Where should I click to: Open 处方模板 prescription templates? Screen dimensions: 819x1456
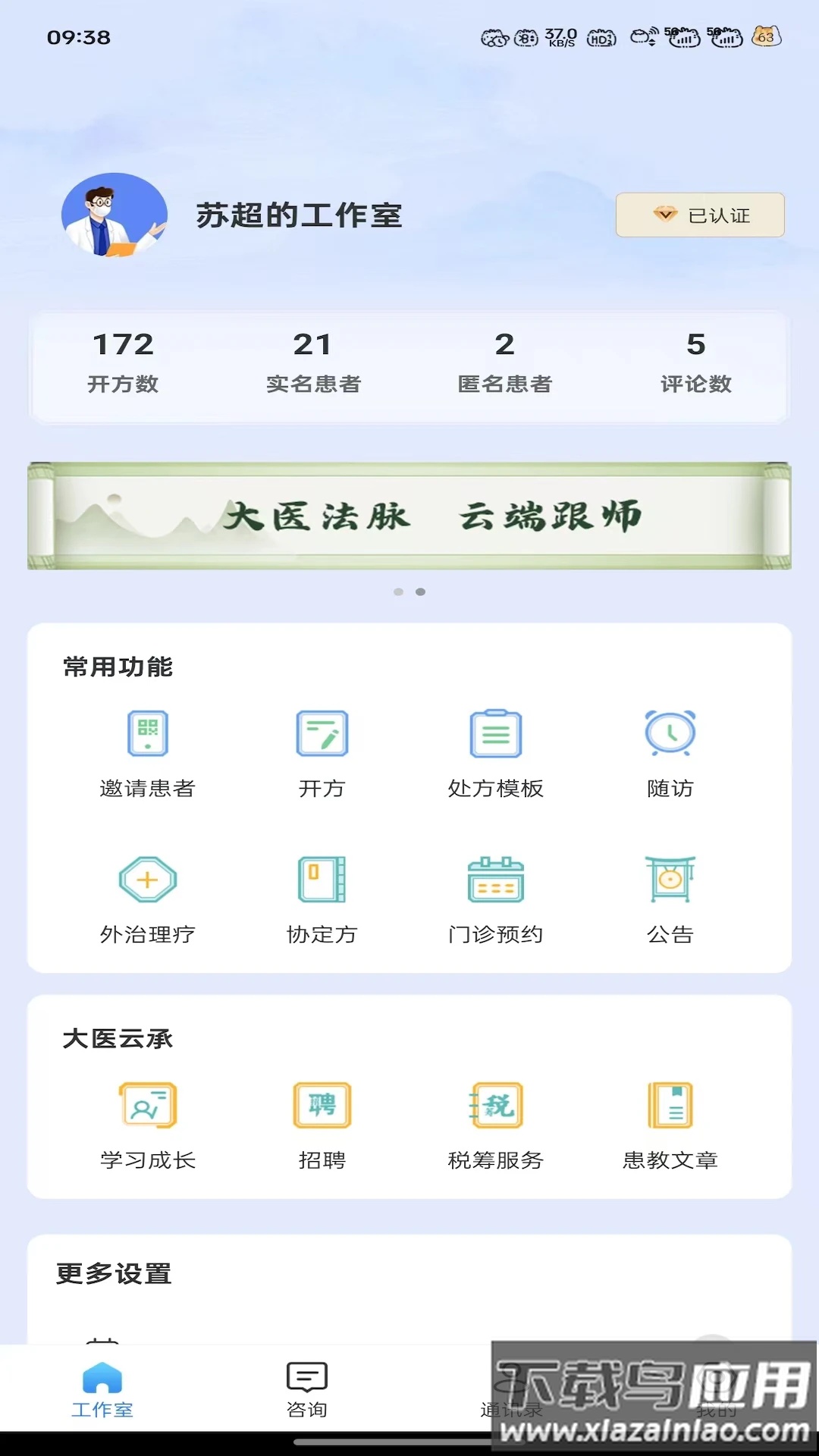496,733
